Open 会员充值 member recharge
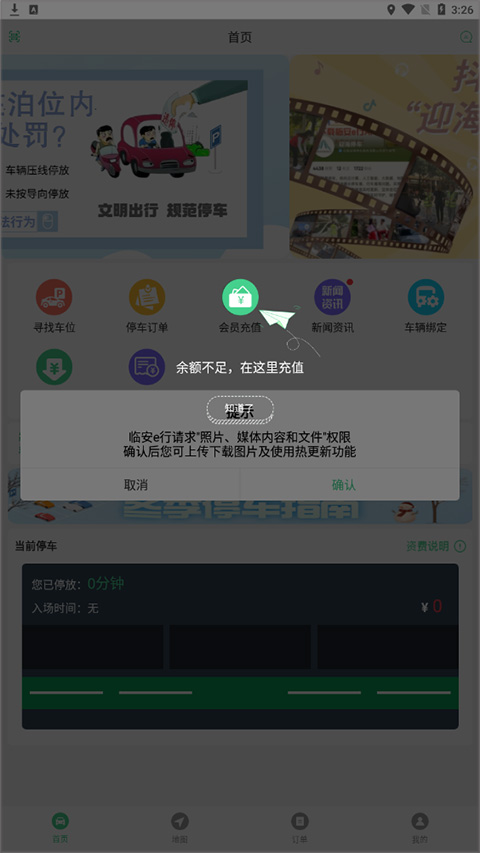 click(x=240, y=306)
